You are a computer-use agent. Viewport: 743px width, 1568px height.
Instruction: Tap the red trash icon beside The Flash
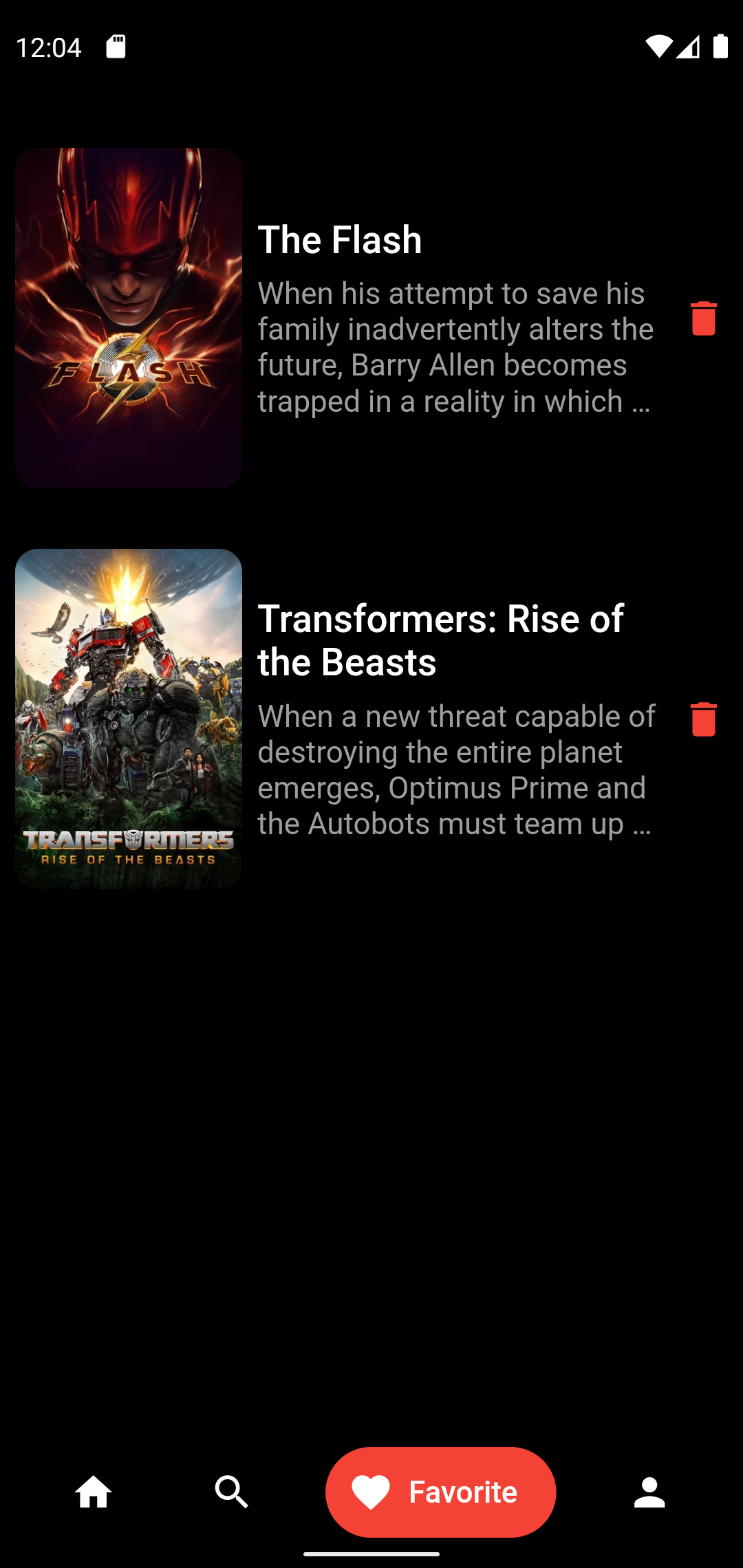[x=703, y=318]
